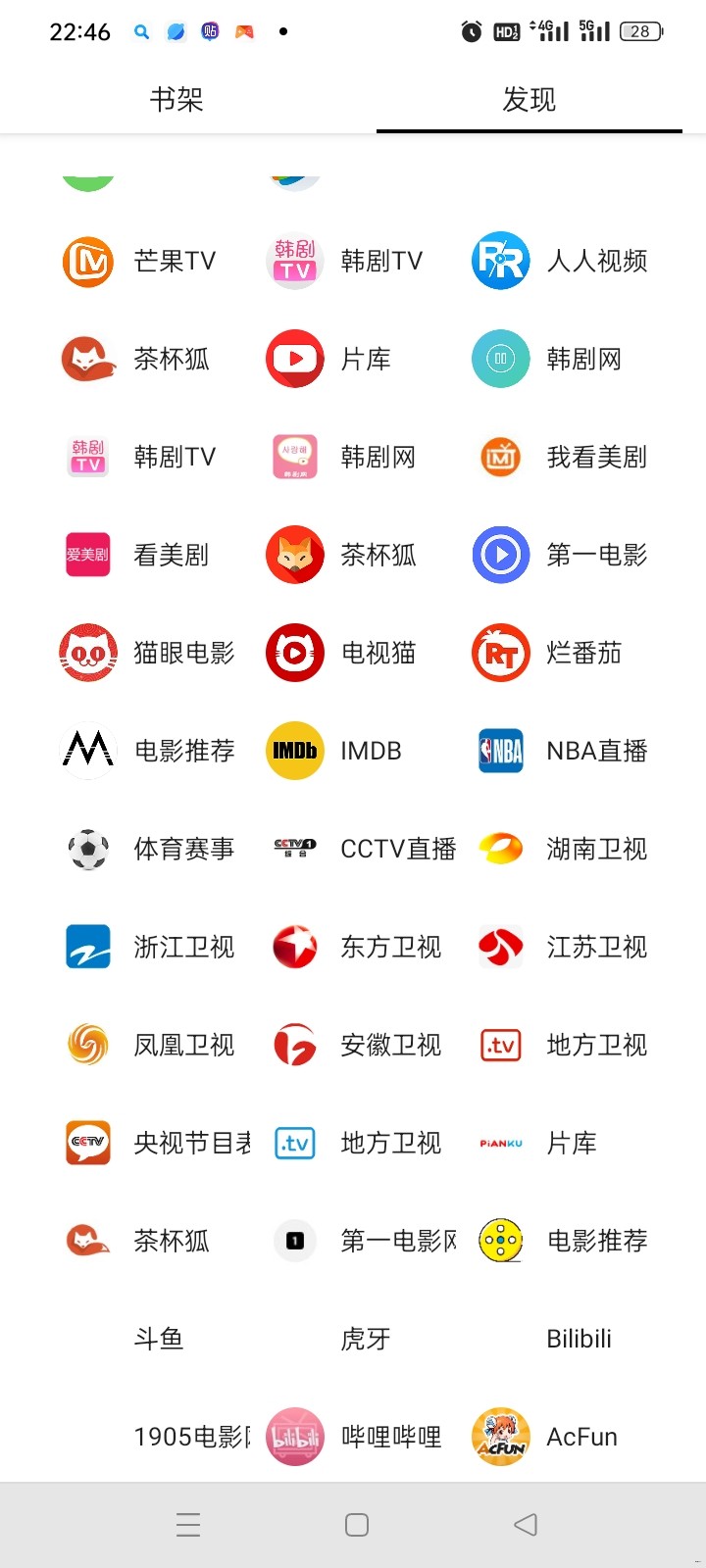The width and height of the screenshot is (706, 1568).
Task: Open NBA直播
Action: coord(561,751)
